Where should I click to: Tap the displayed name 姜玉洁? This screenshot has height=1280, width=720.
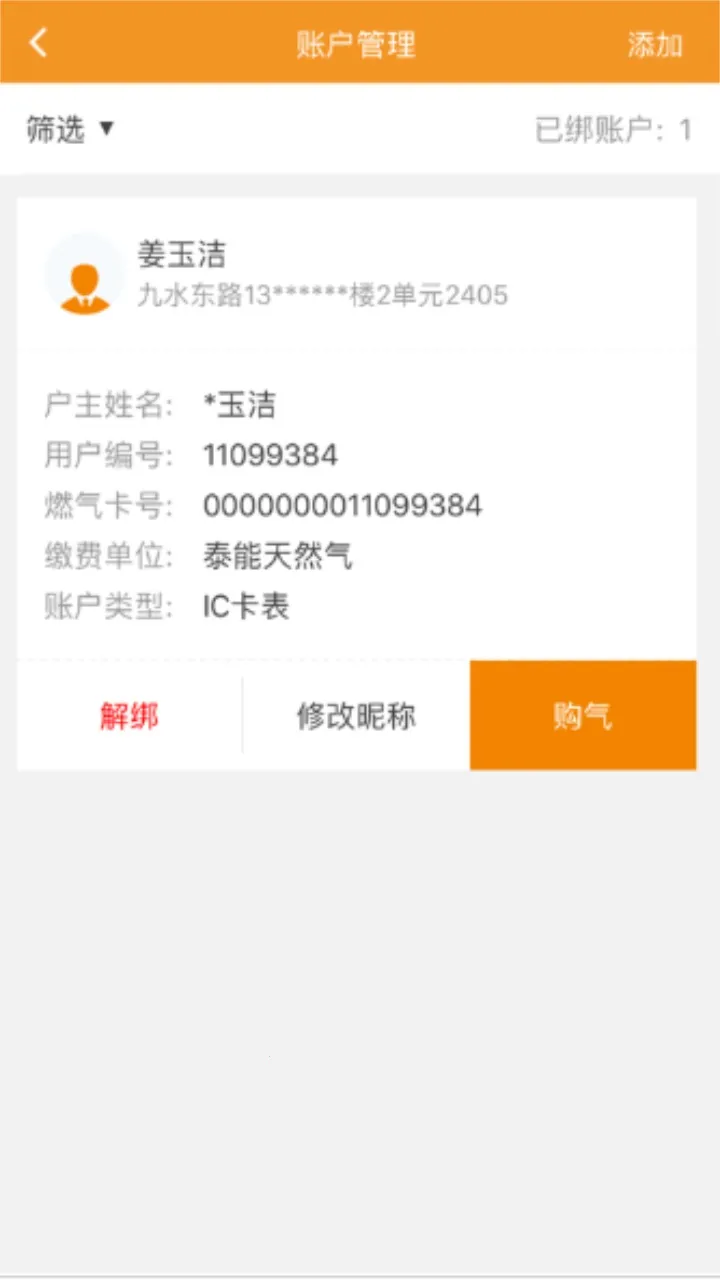182,255
